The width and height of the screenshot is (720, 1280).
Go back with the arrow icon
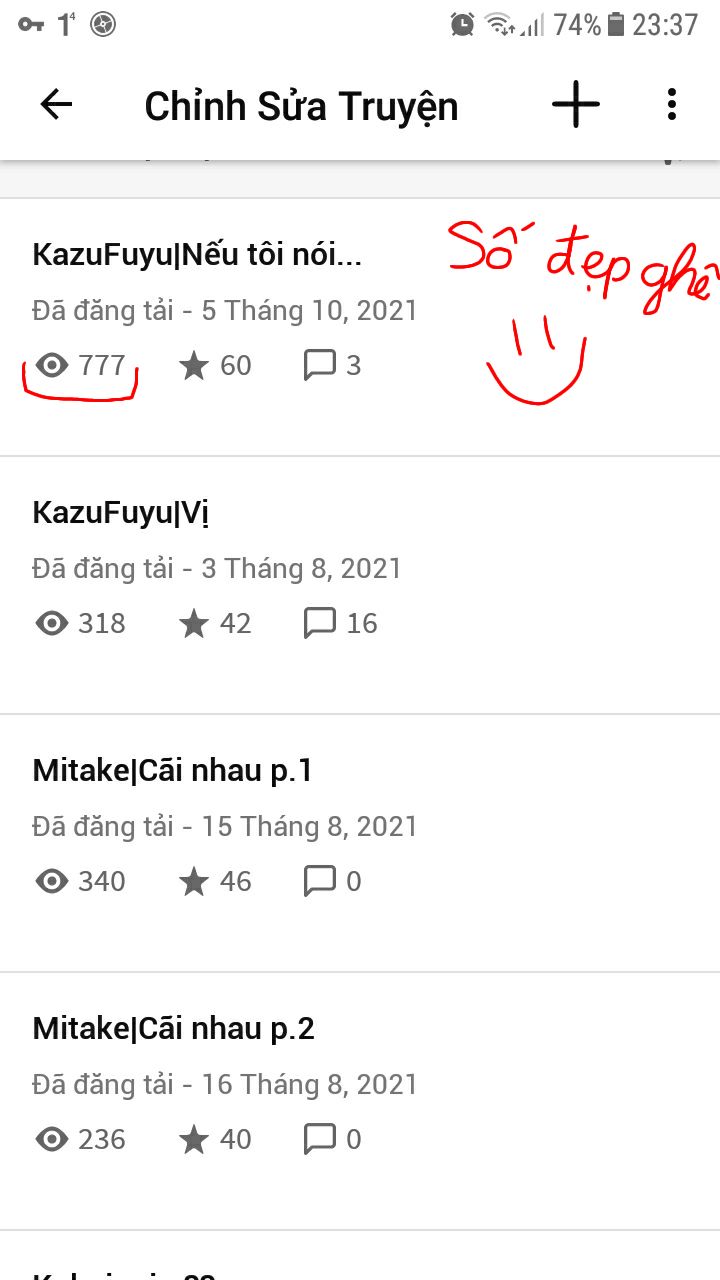[56, 105]
